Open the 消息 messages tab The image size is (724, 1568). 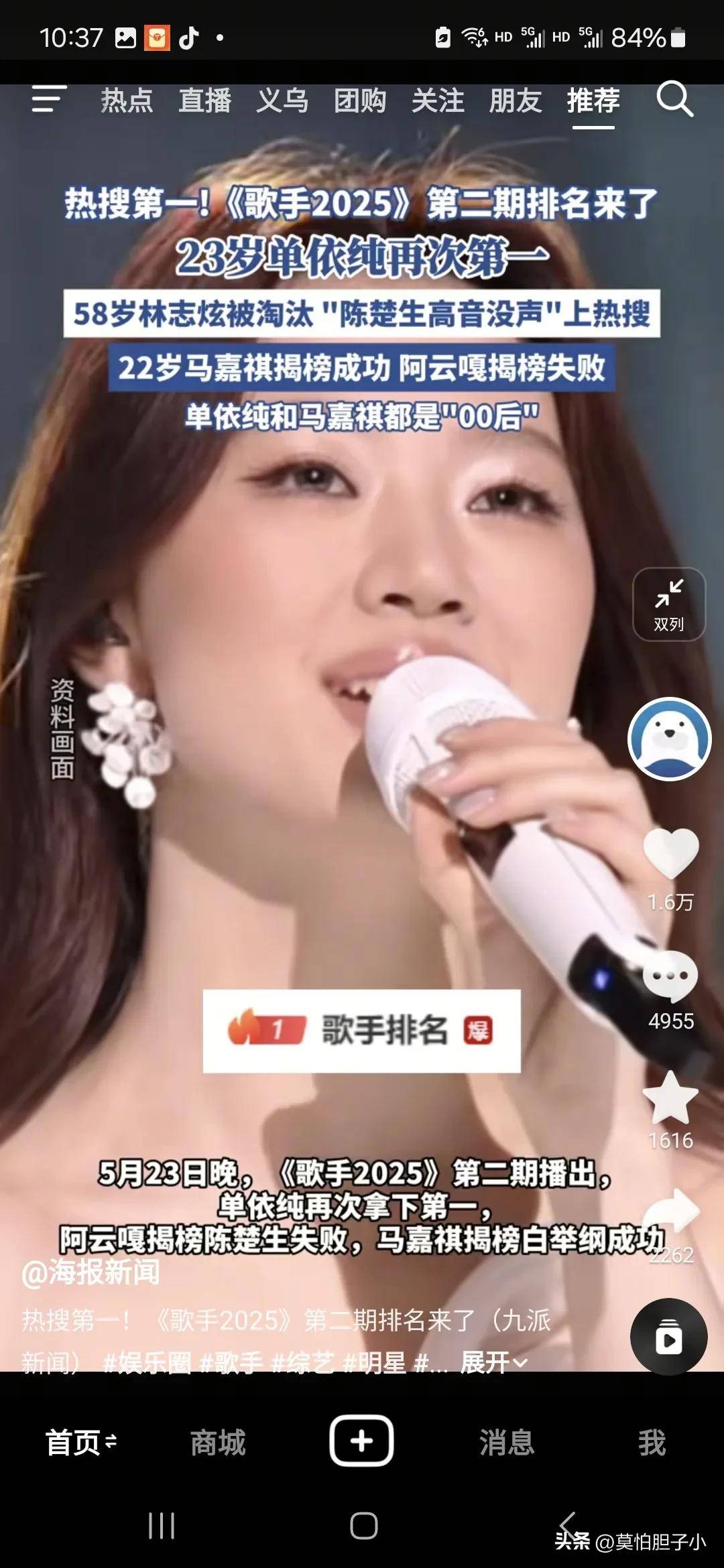507,1442
